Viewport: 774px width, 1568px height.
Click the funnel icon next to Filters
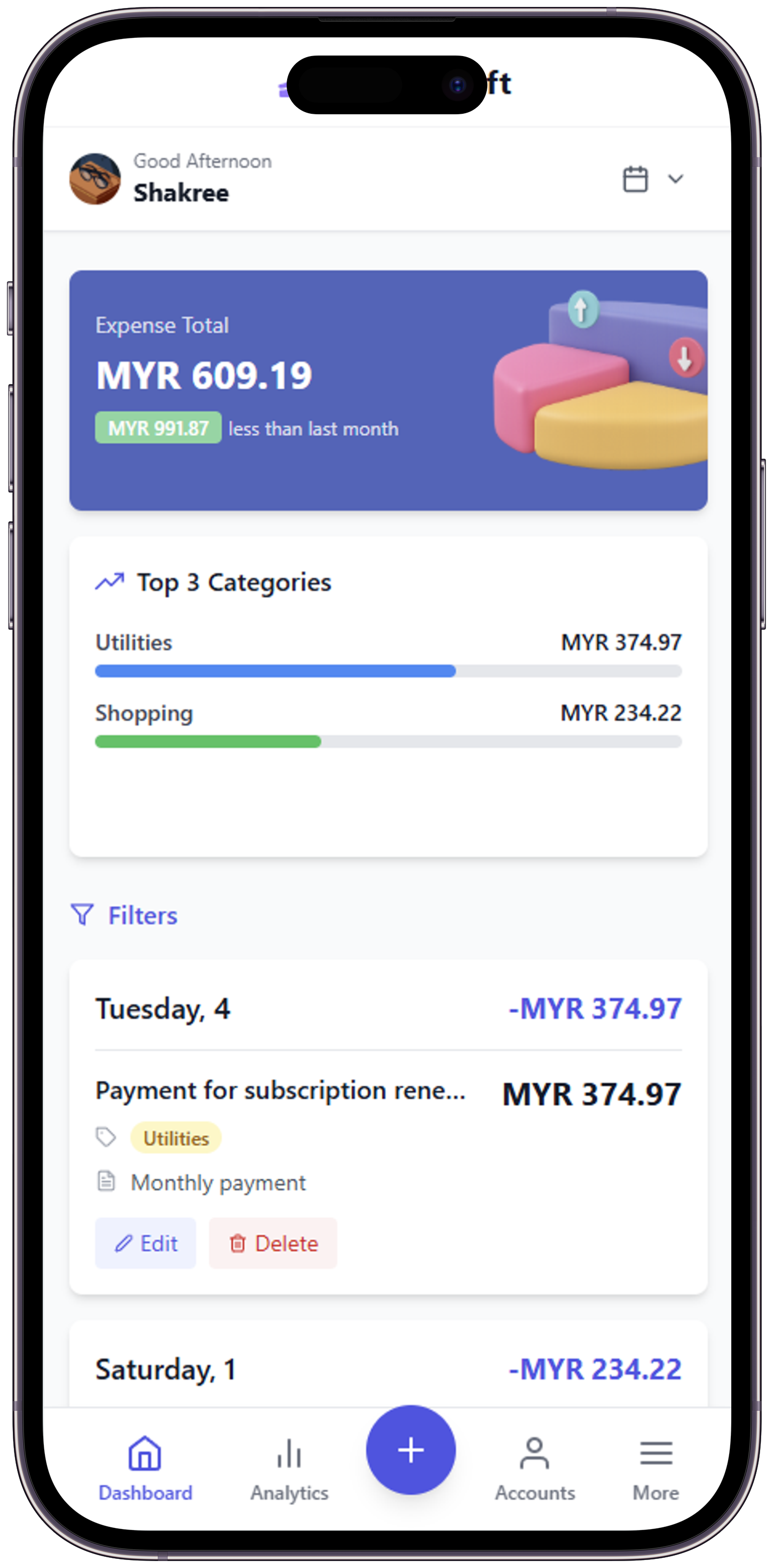tap(83, 914)
